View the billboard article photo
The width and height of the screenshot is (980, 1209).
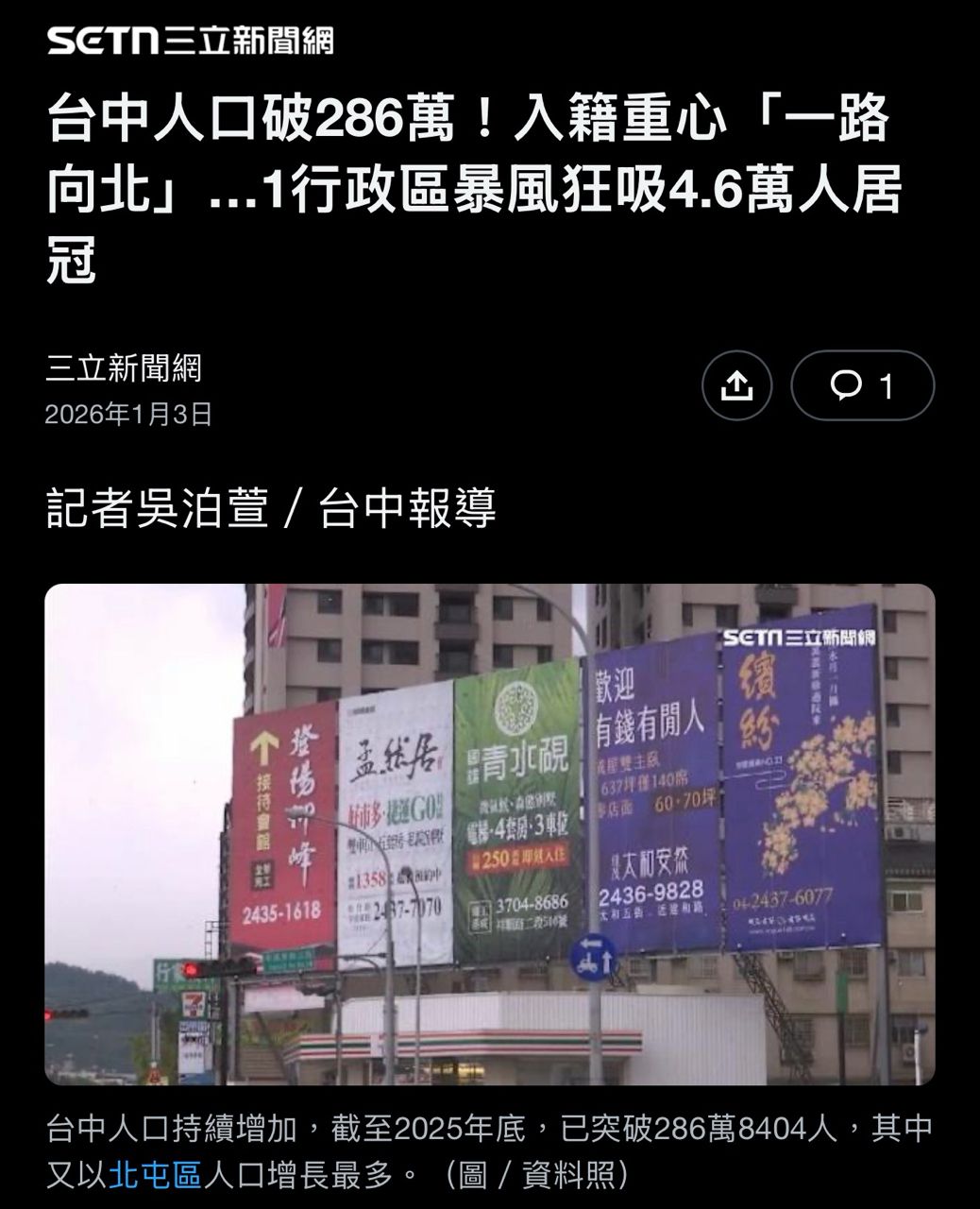[x=489, y=833]
